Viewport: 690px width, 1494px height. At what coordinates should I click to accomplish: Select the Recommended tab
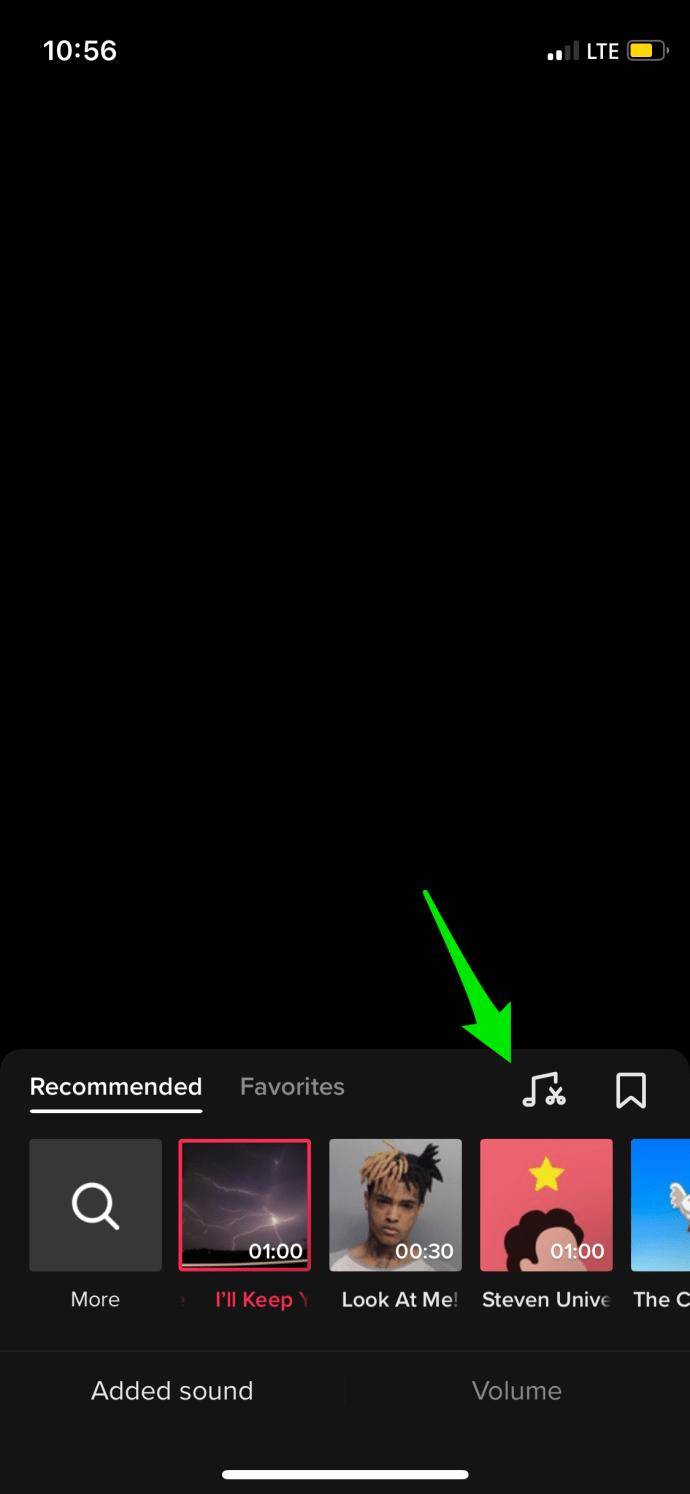pyautogui.click(x=116, y=1087)
